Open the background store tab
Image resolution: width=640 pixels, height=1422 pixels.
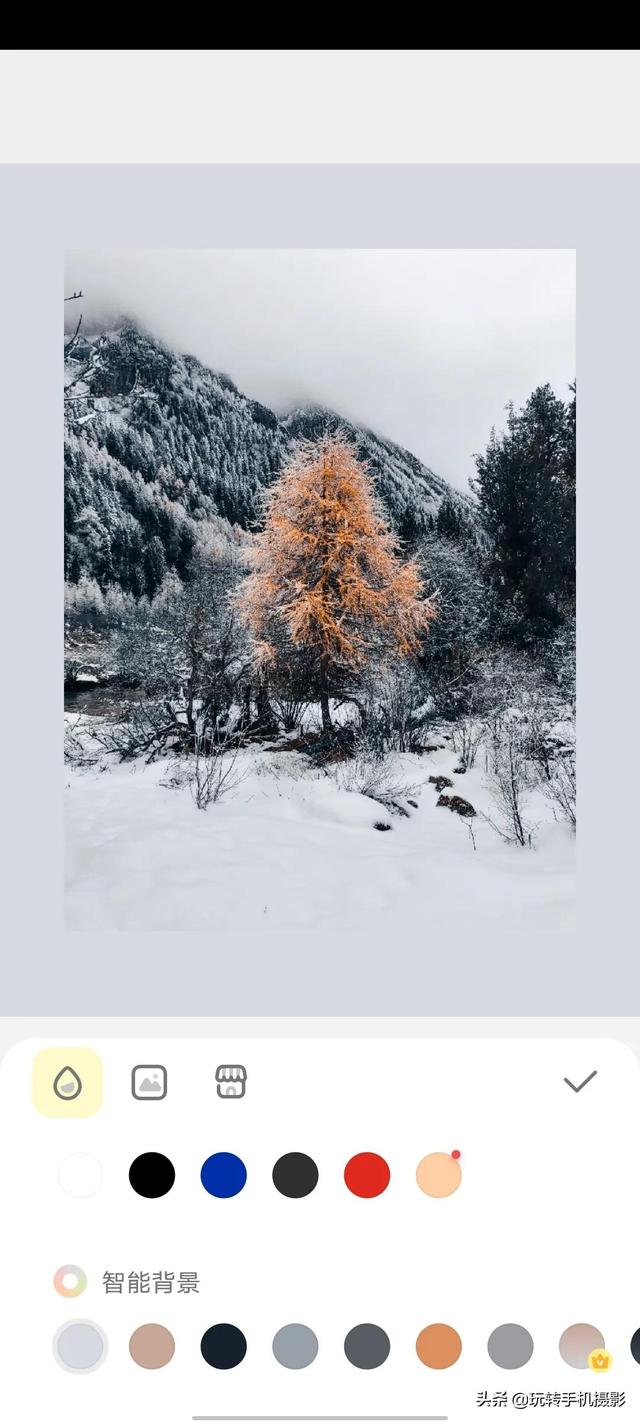point(231,1081)
